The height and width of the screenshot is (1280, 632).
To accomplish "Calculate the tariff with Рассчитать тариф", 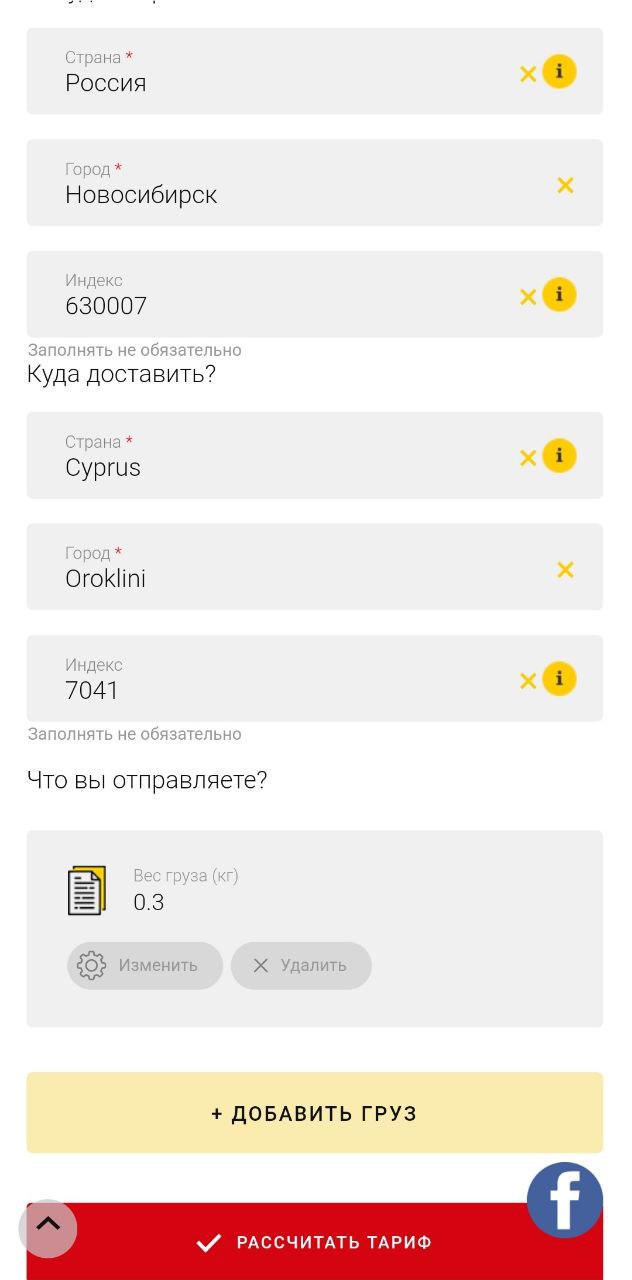I will coord(314,1242).
